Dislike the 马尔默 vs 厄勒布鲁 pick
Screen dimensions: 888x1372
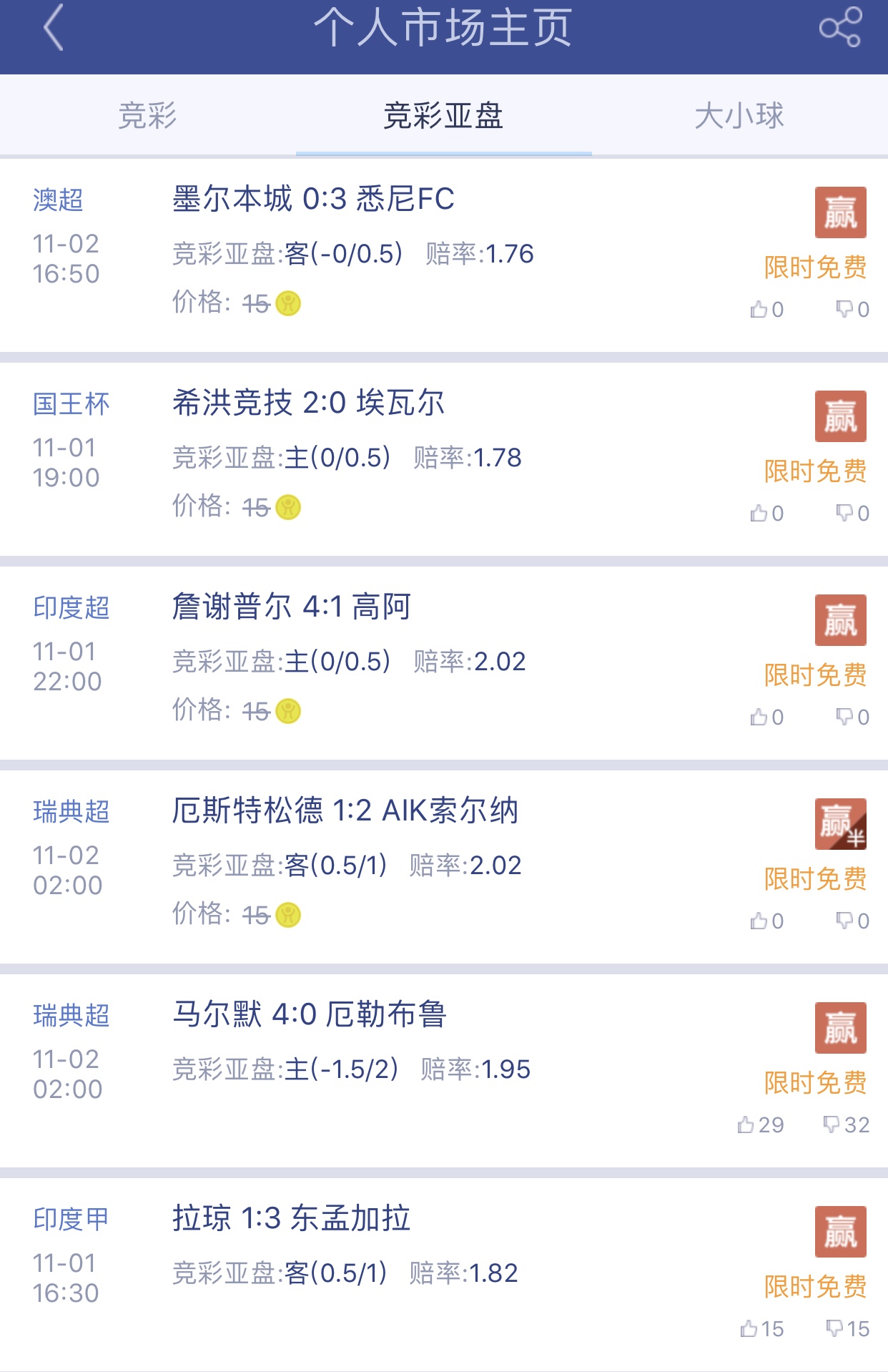tap(846, 1125)
